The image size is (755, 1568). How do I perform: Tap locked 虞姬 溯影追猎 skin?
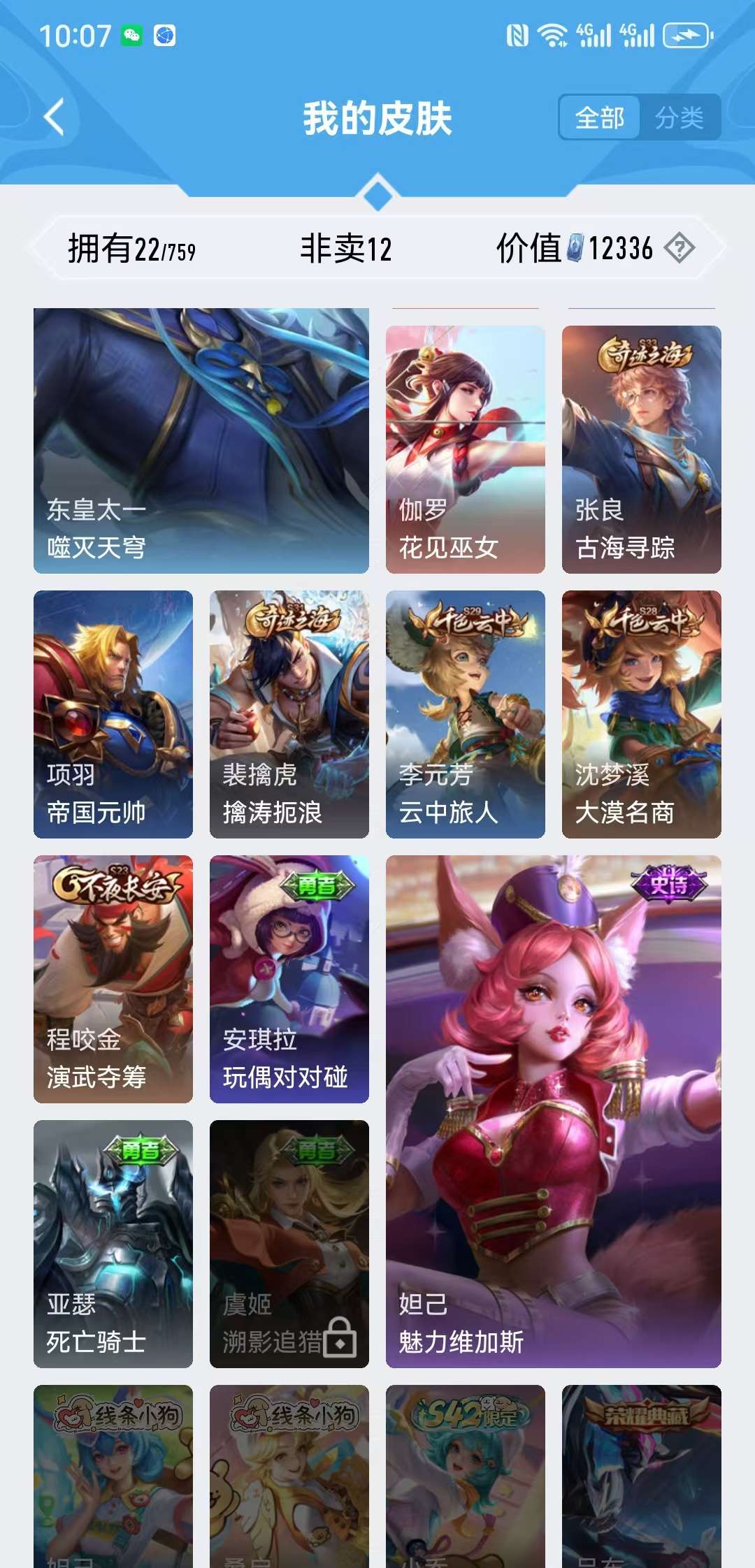pos(289,1243)
